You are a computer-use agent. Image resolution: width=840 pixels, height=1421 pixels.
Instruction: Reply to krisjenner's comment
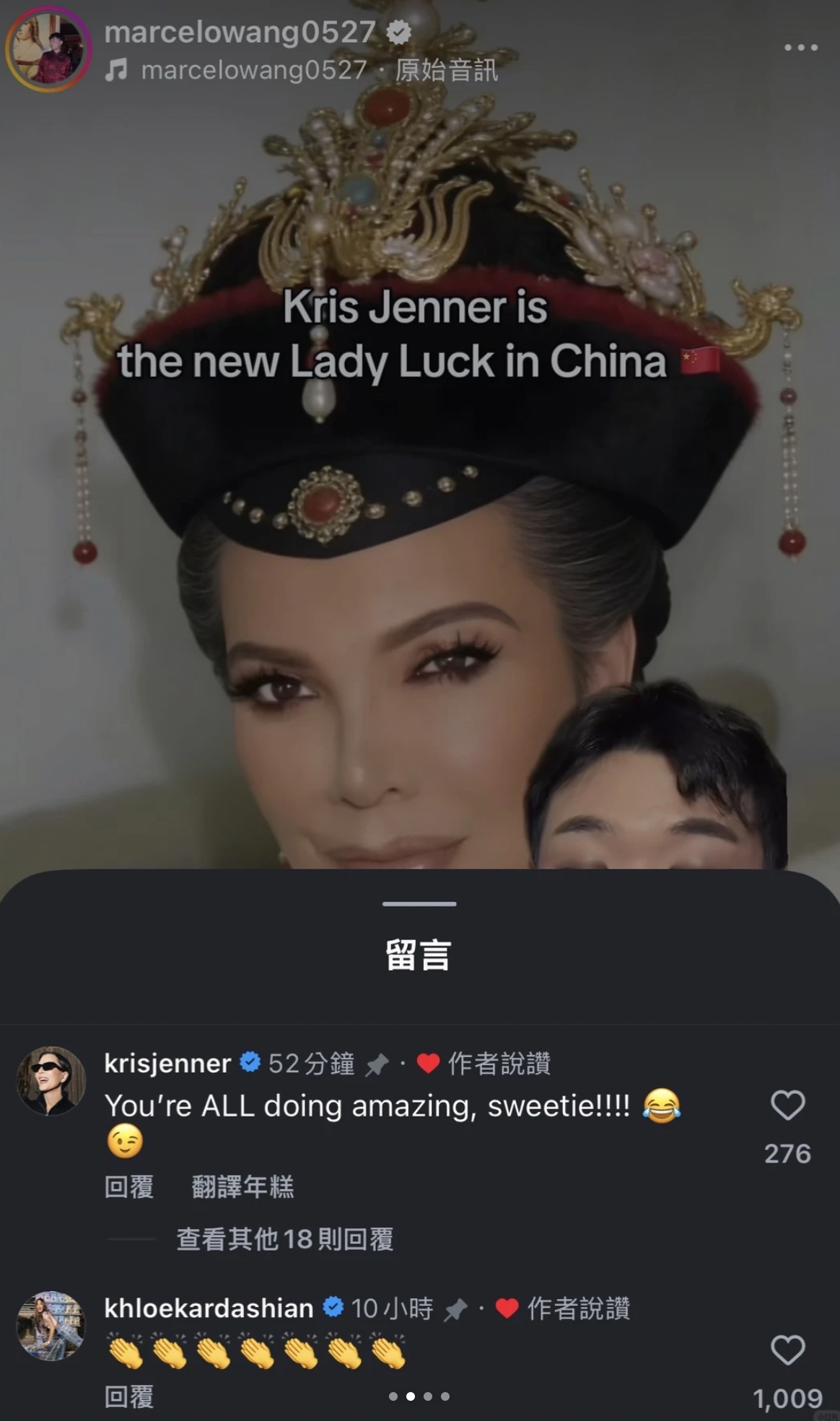click(x=129, y=1186)
